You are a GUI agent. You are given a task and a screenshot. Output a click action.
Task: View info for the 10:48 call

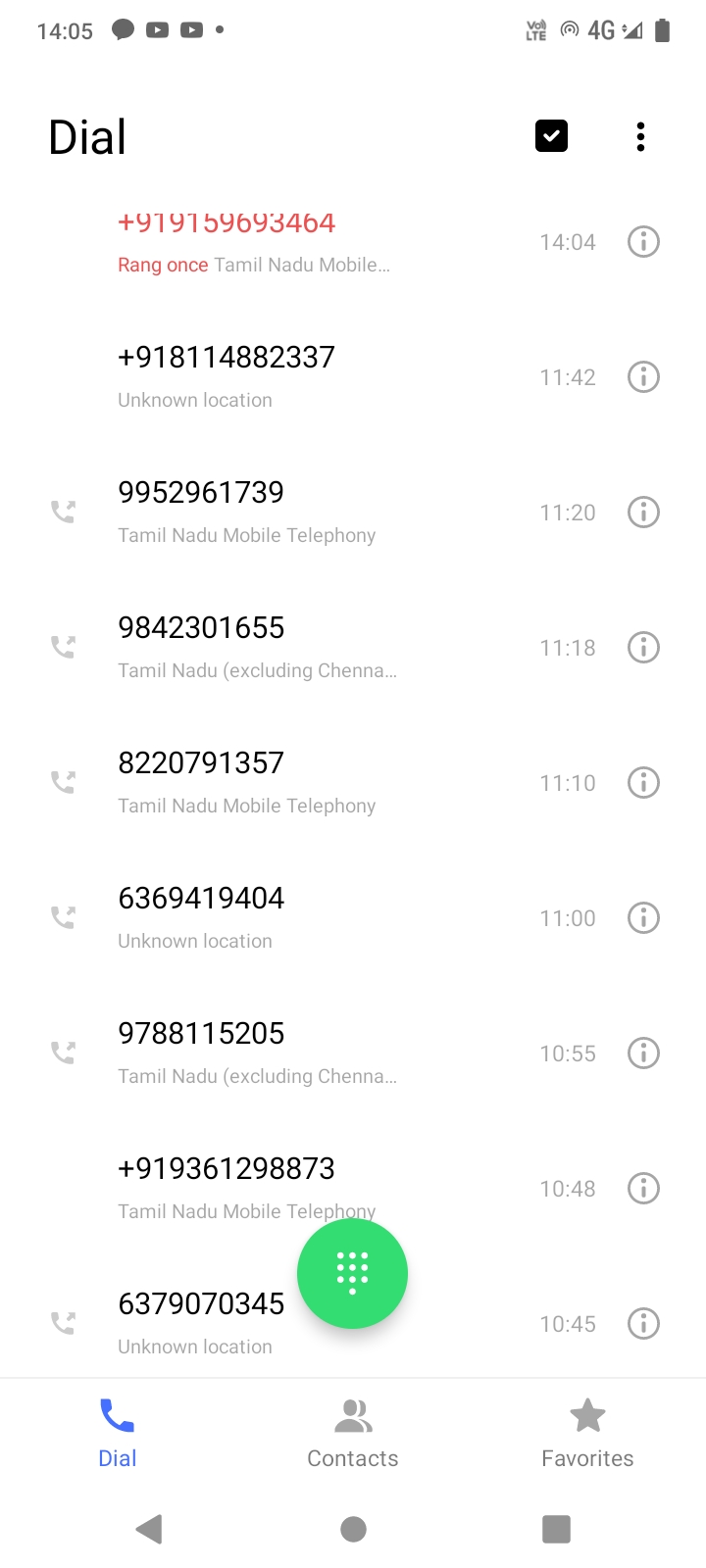coord(643,1189)
